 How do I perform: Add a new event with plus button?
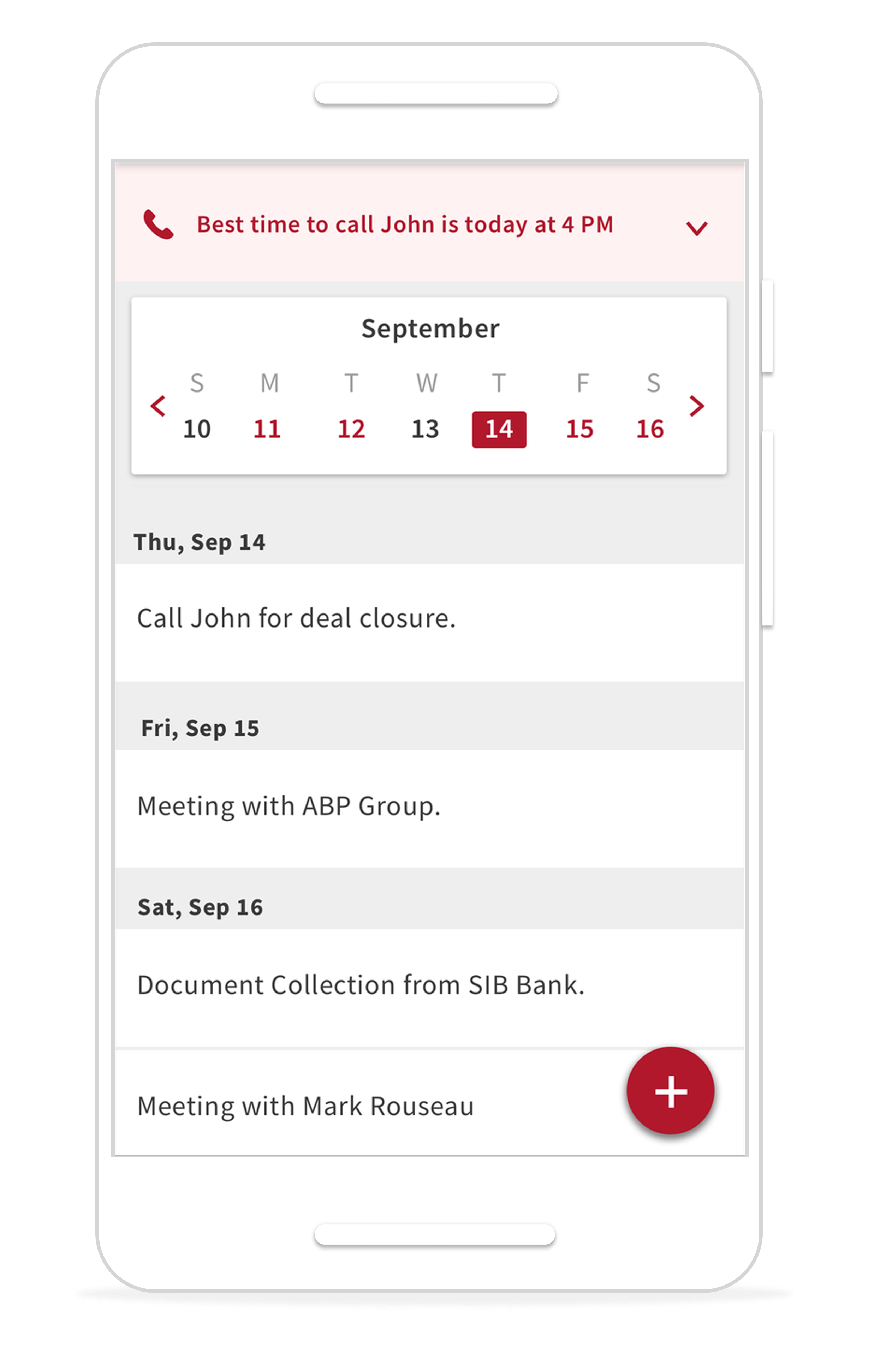671,1091
